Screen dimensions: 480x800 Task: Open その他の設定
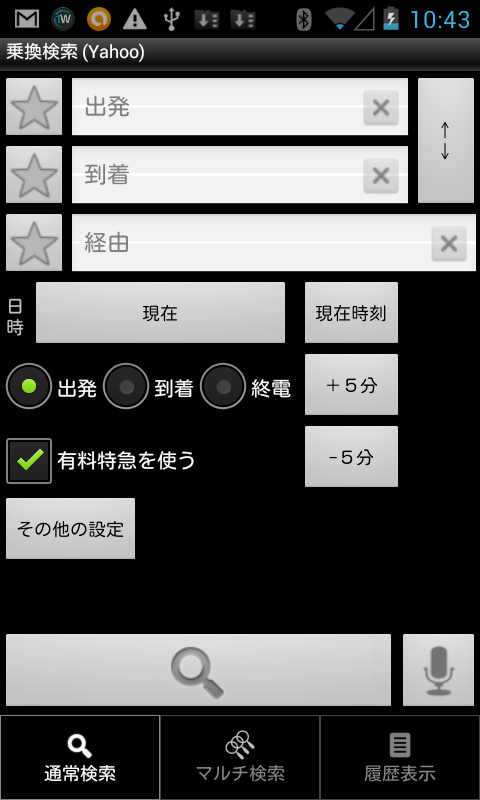pyautogui.click(x=70, y=529)
